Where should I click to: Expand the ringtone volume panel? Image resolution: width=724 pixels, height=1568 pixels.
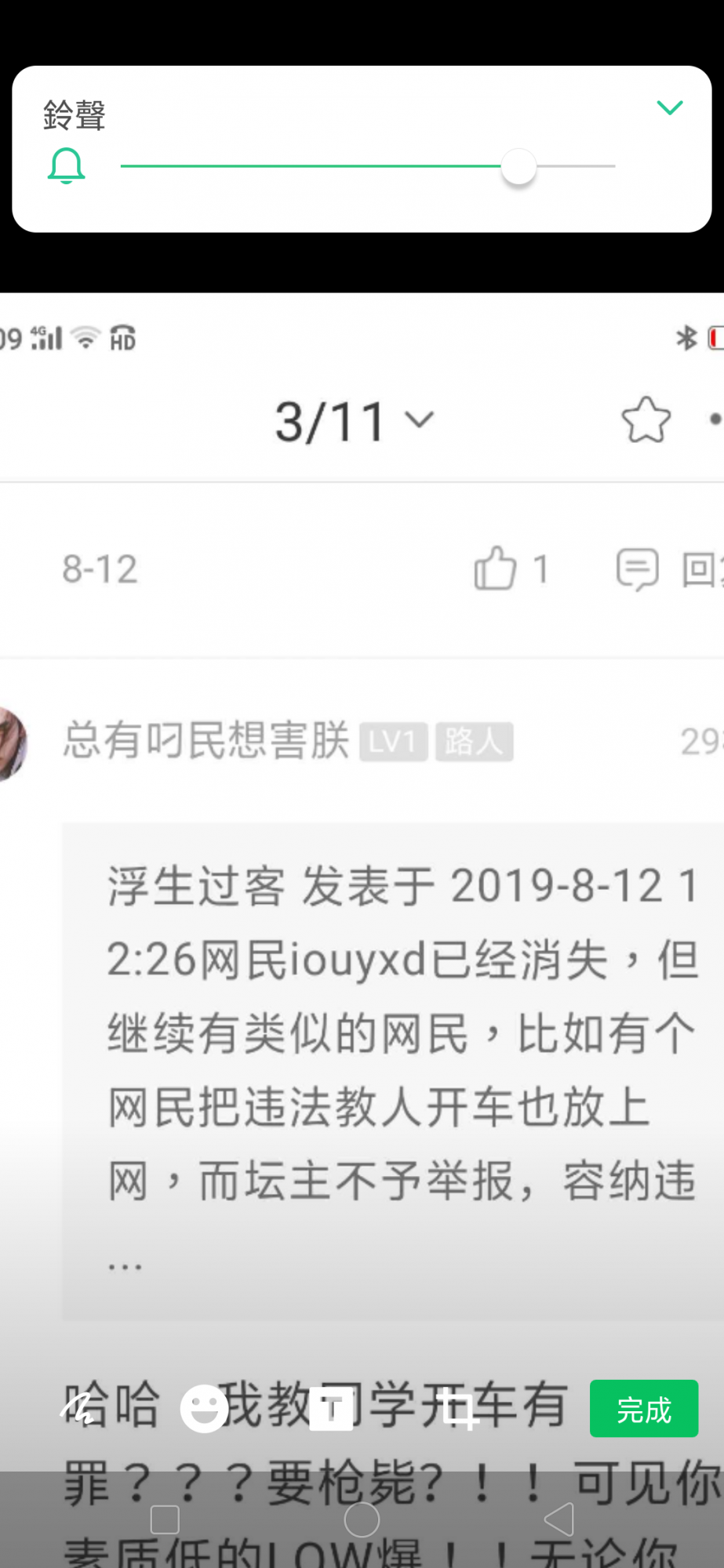[x=669, y=107]
